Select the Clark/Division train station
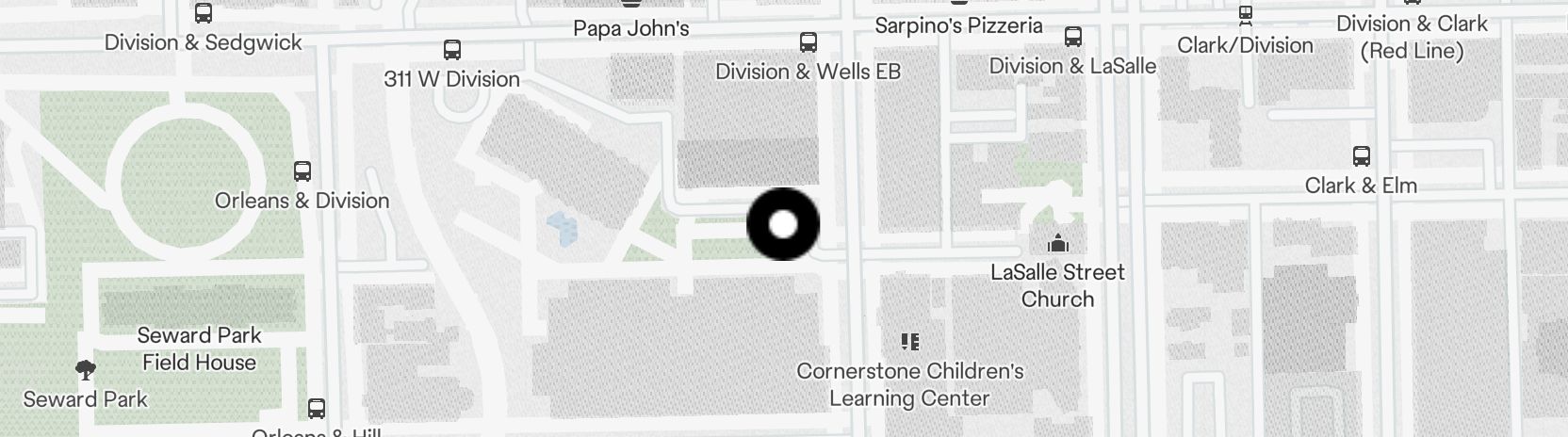1568x437 pixels. 1245,16
